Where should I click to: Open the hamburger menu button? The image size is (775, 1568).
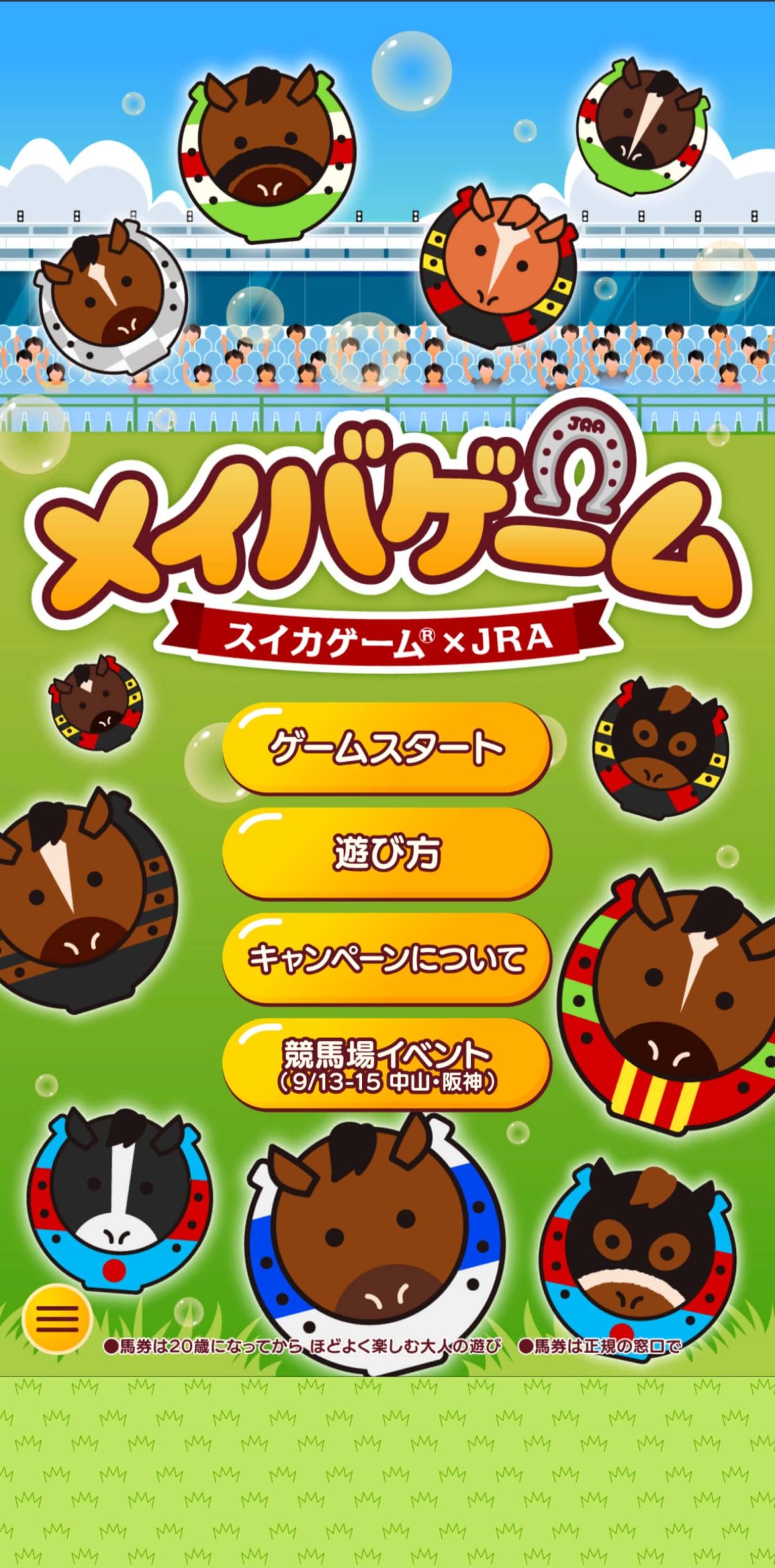point(57,1317)
